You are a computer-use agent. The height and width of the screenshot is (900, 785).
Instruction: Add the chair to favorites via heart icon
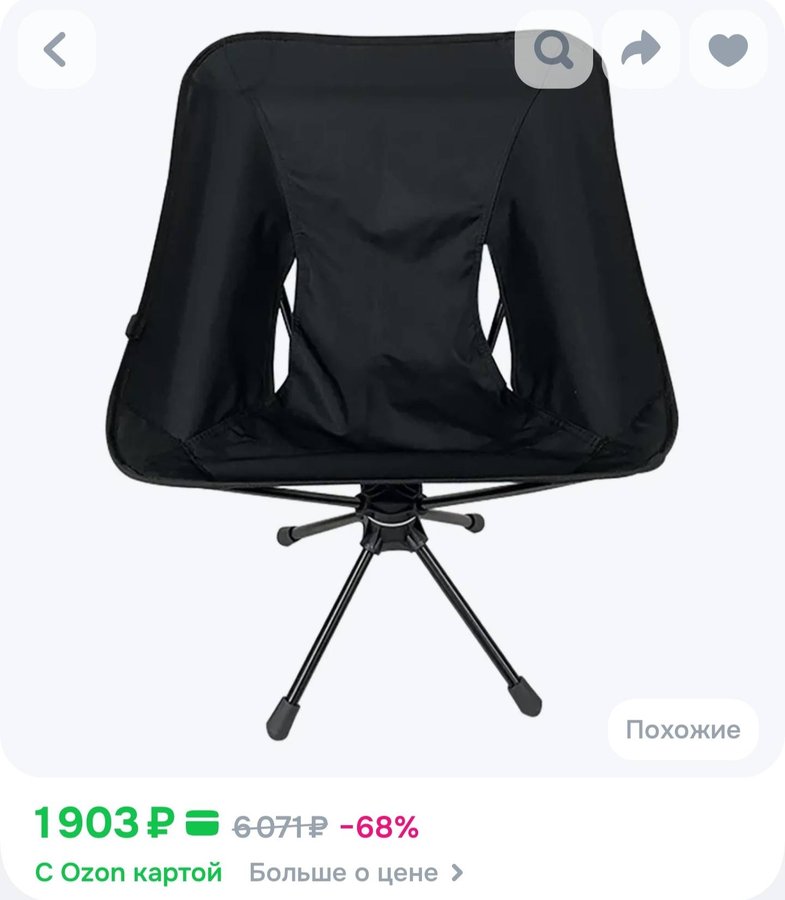727,47
